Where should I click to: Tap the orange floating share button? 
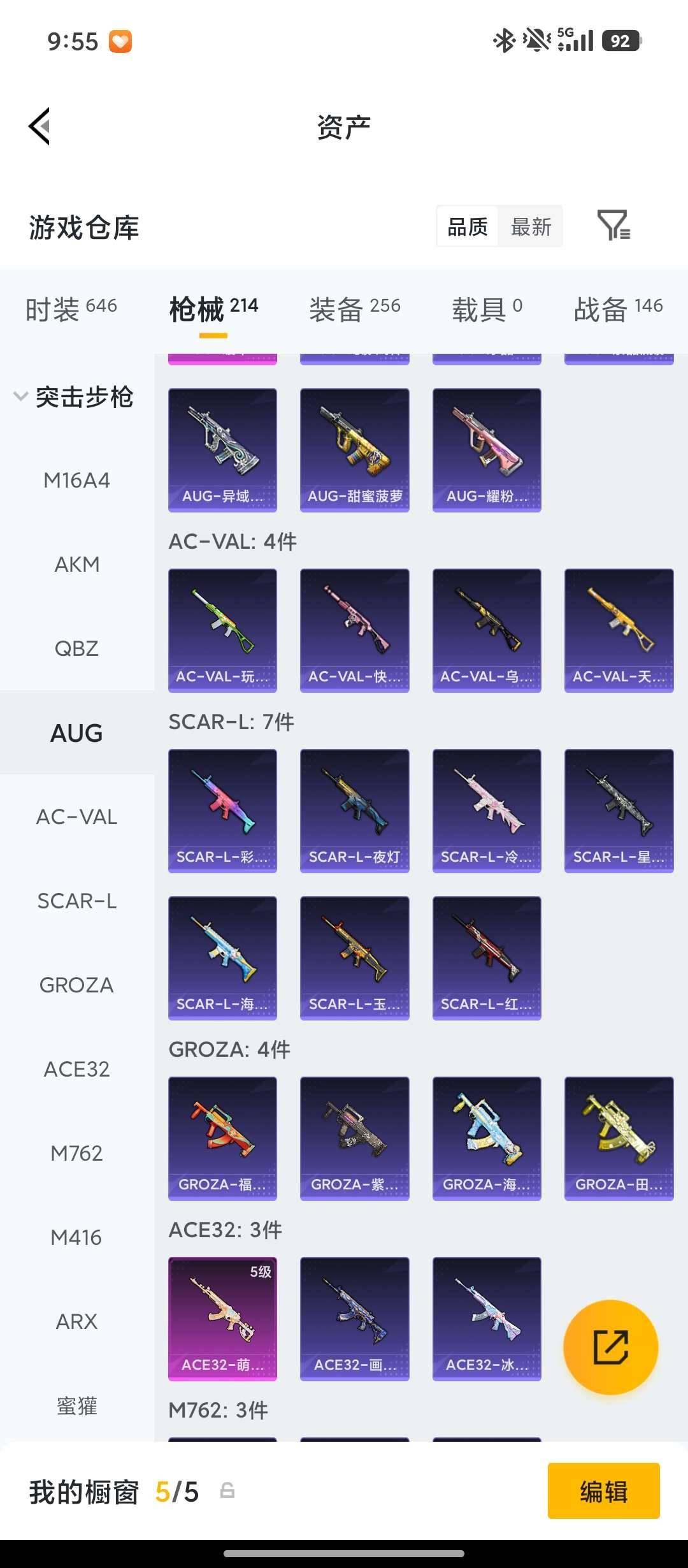tap(610, 1347)
